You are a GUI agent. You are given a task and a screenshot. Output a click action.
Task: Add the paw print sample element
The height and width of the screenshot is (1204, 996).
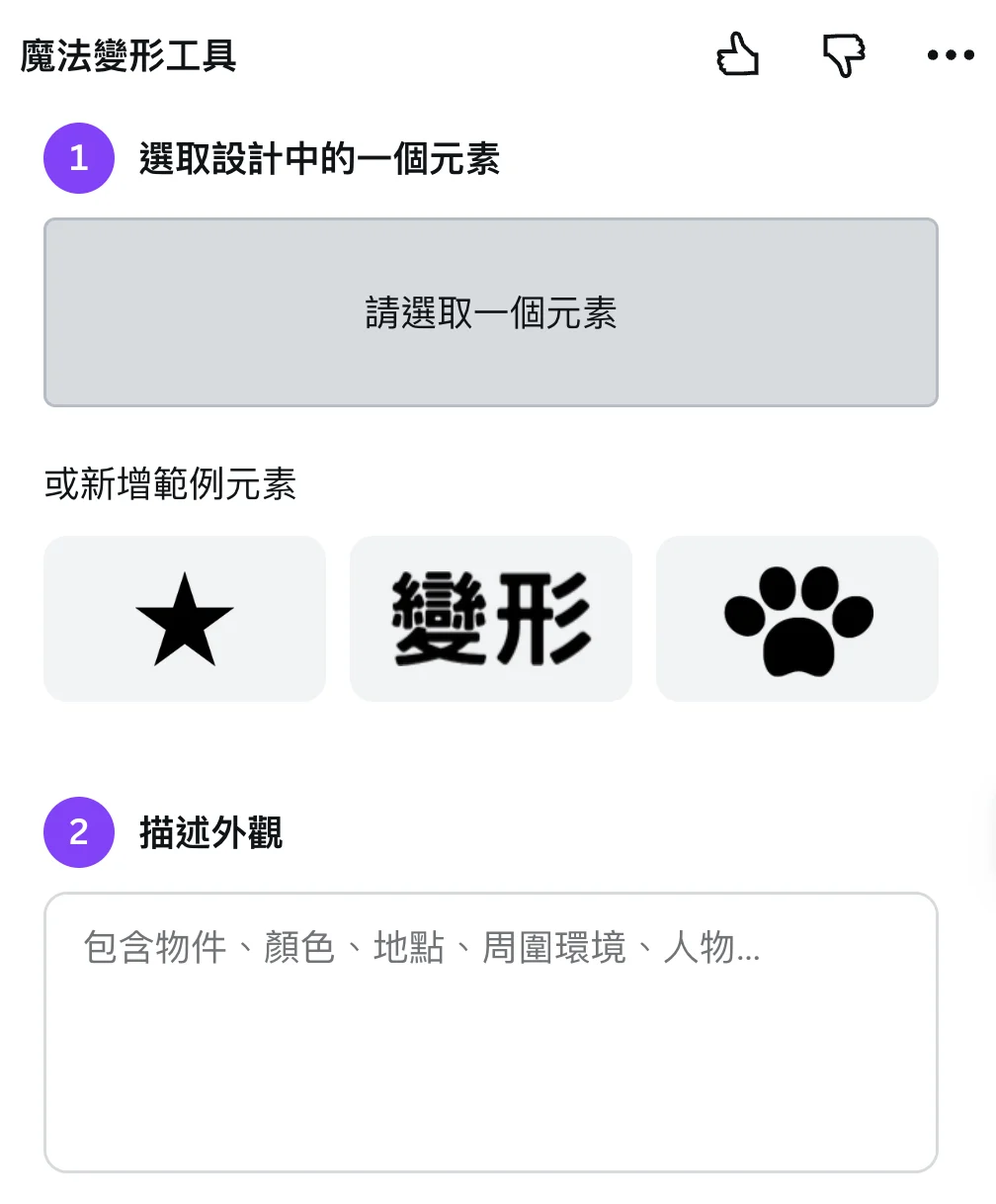click(797, 619)
